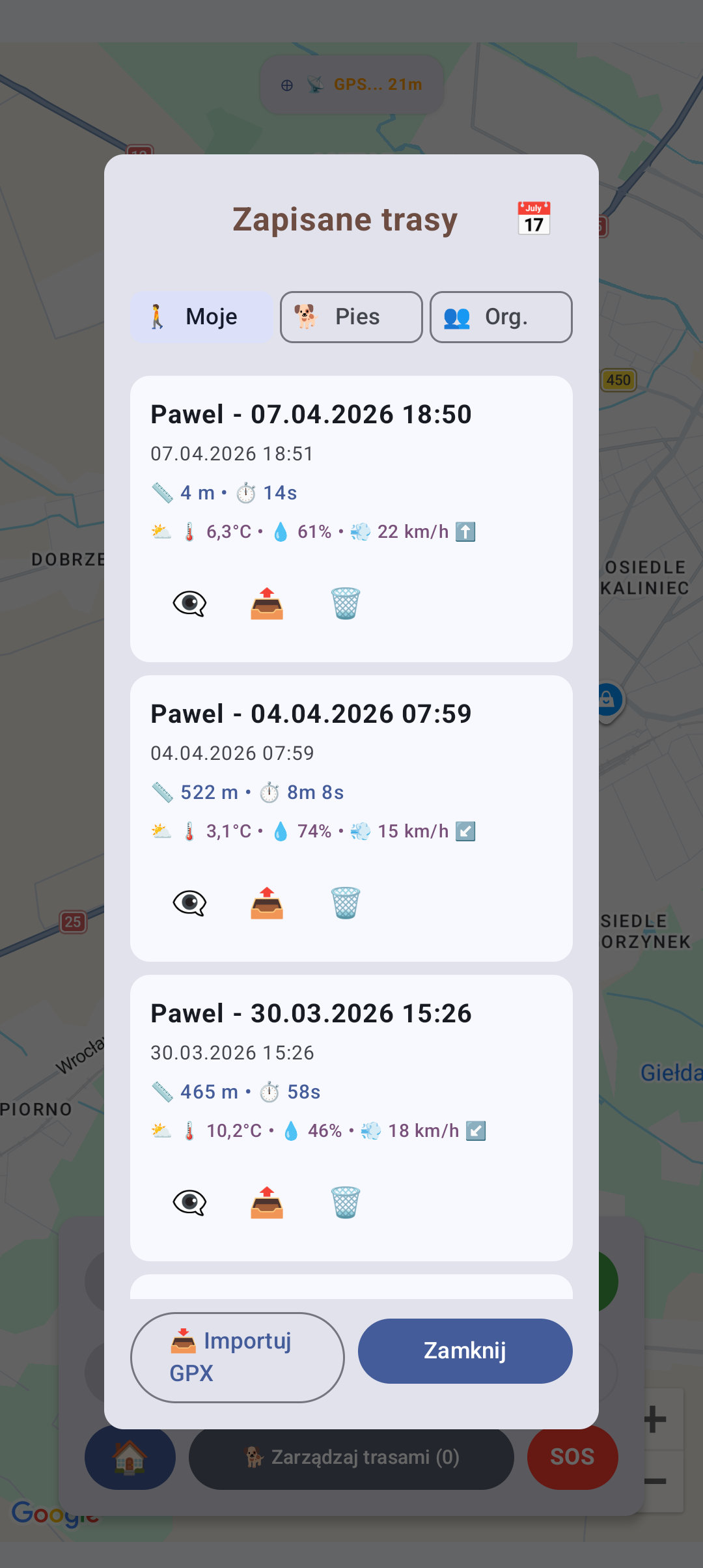Open the trash icon on the 07.04.2026 route
The image size is (703, 1568).
(346, 602)
